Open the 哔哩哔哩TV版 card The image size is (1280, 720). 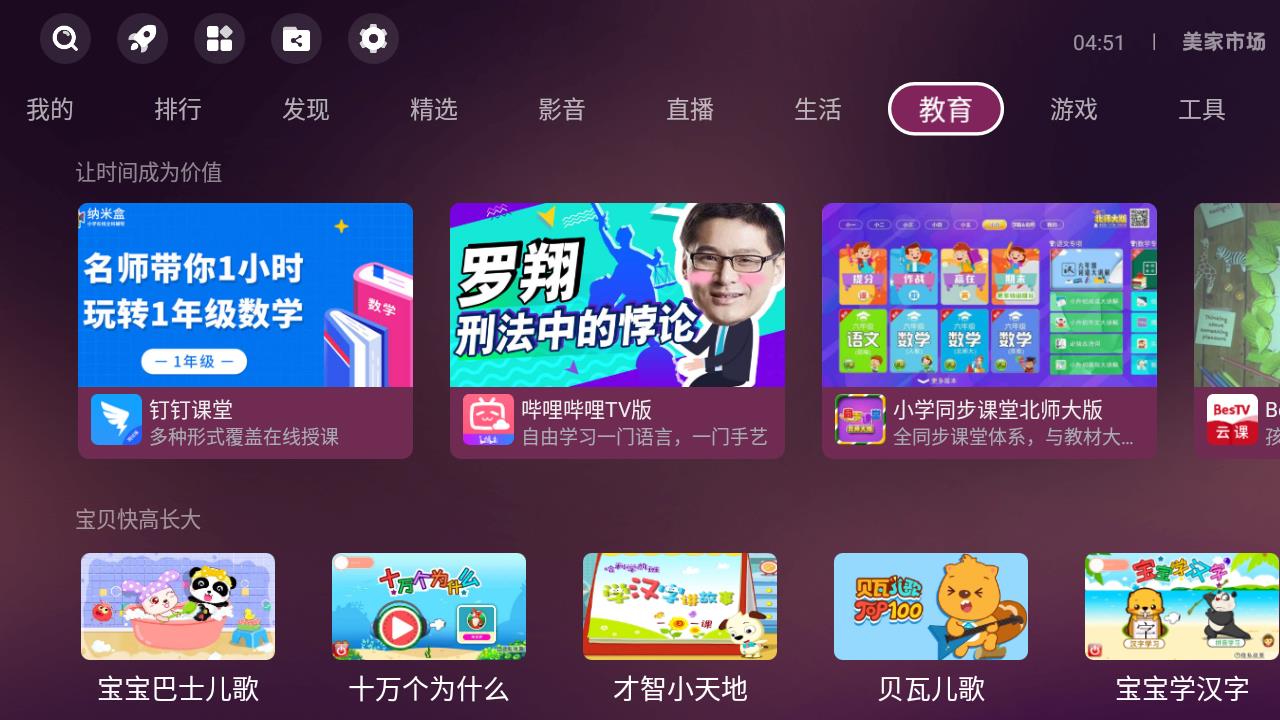click(617, 330)
